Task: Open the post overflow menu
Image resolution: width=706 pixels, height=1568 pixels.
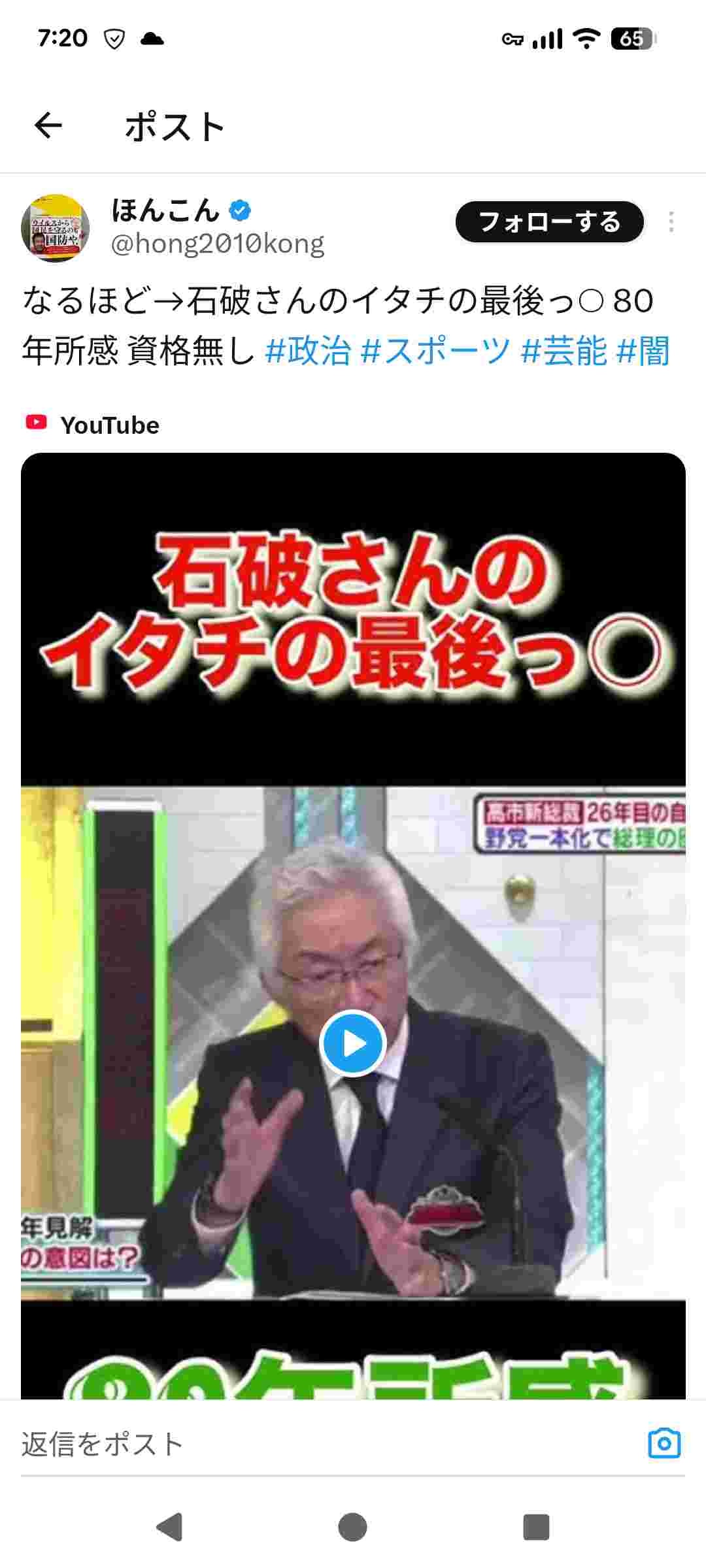Action: pos(671,222)
